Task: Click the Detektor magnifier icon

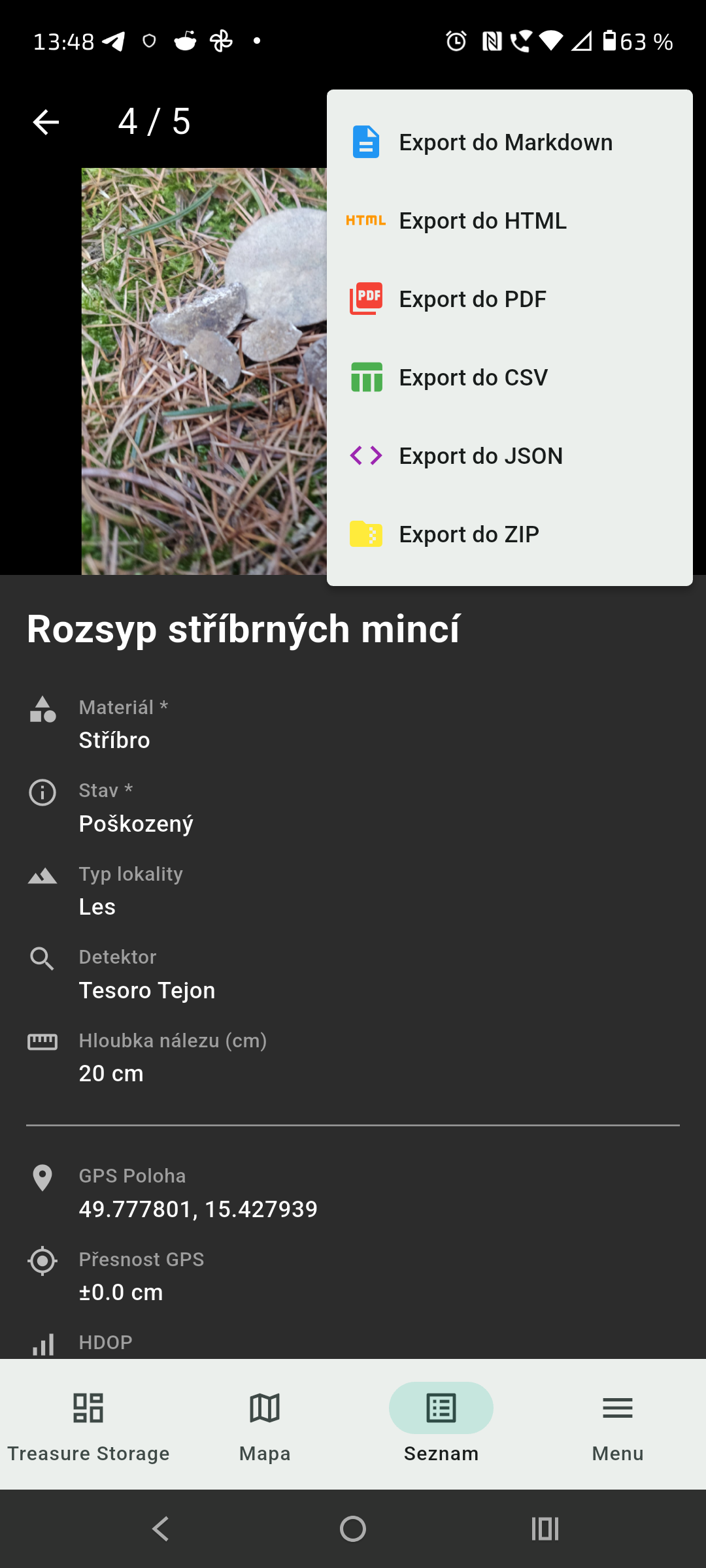Action: click(42, 958)
